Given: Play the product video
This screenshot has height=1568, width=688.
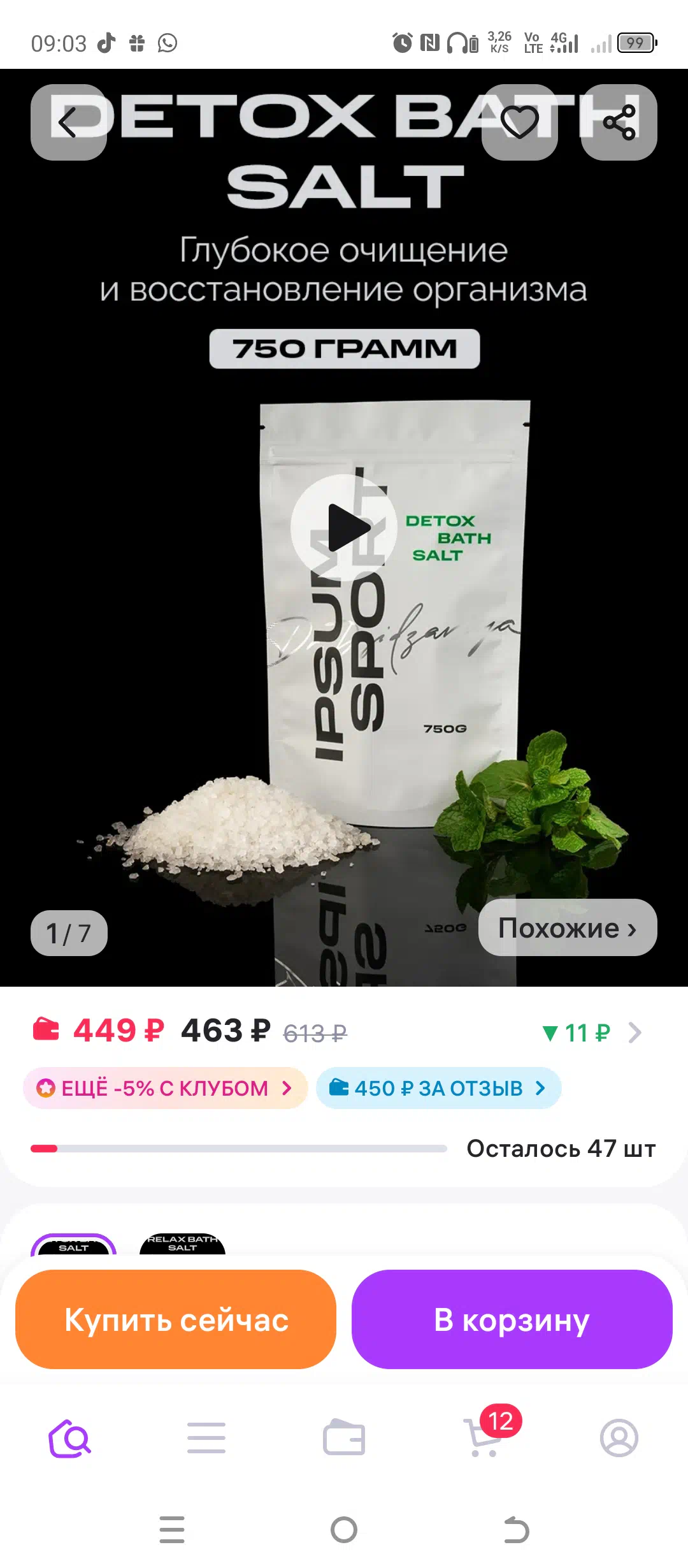Looking at the screenshot, I should point(344,528).
